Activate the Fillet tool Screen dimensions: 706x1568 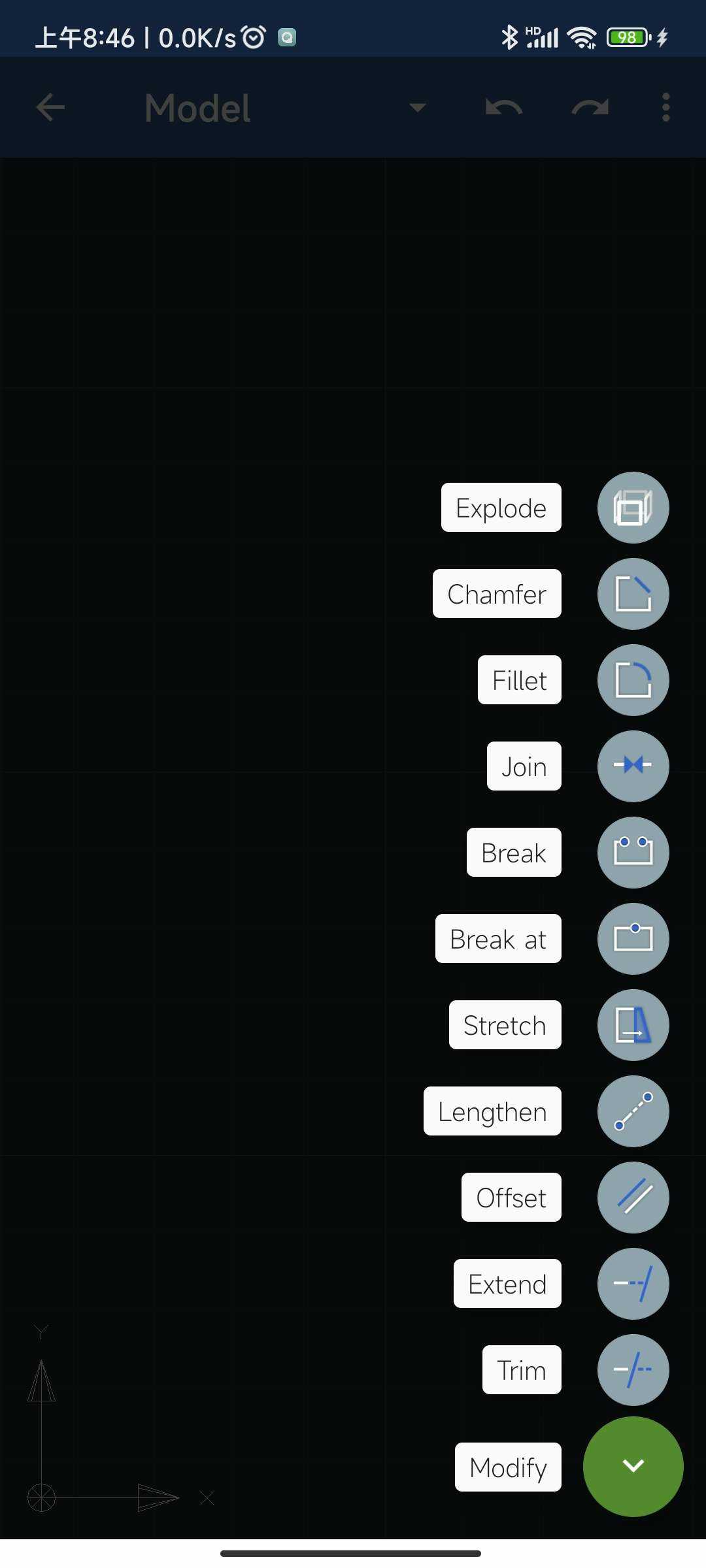633,680
